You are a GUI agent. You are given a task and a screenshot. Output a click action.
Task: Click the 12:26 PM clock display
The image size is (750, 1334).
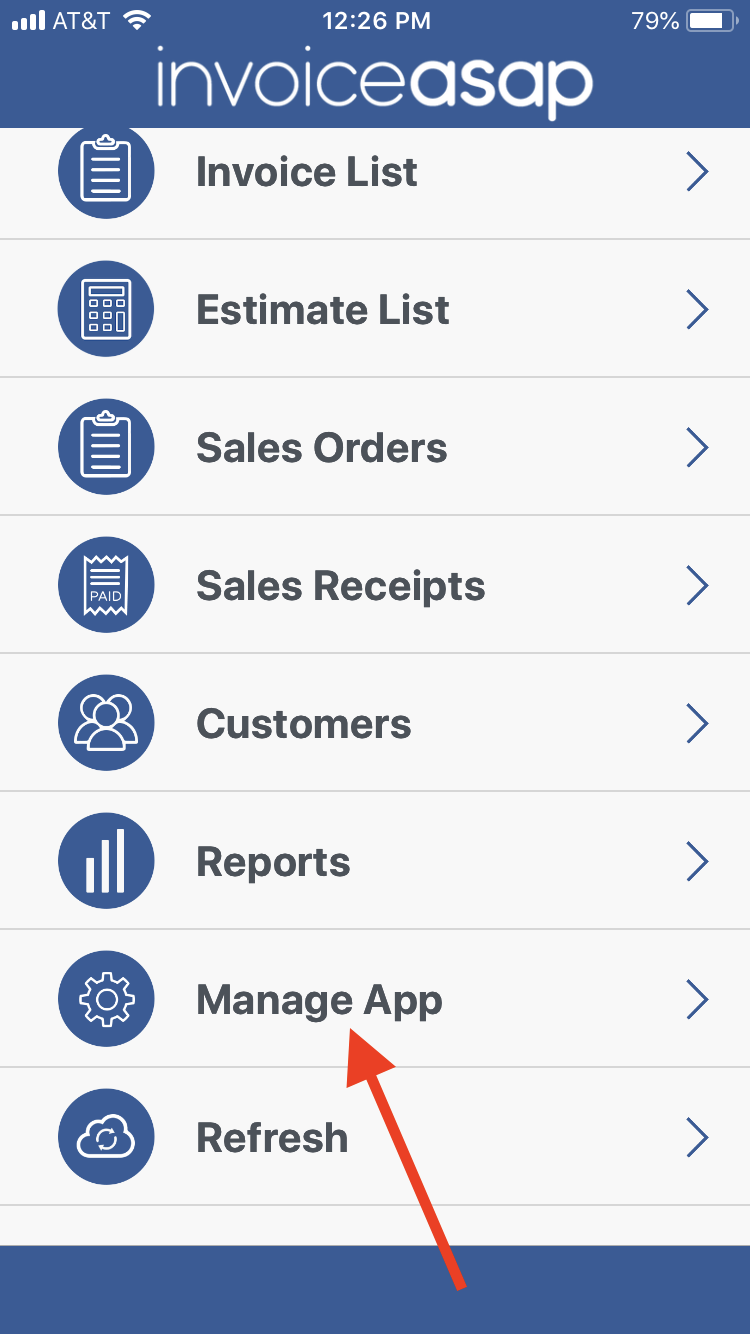(375, 19)
